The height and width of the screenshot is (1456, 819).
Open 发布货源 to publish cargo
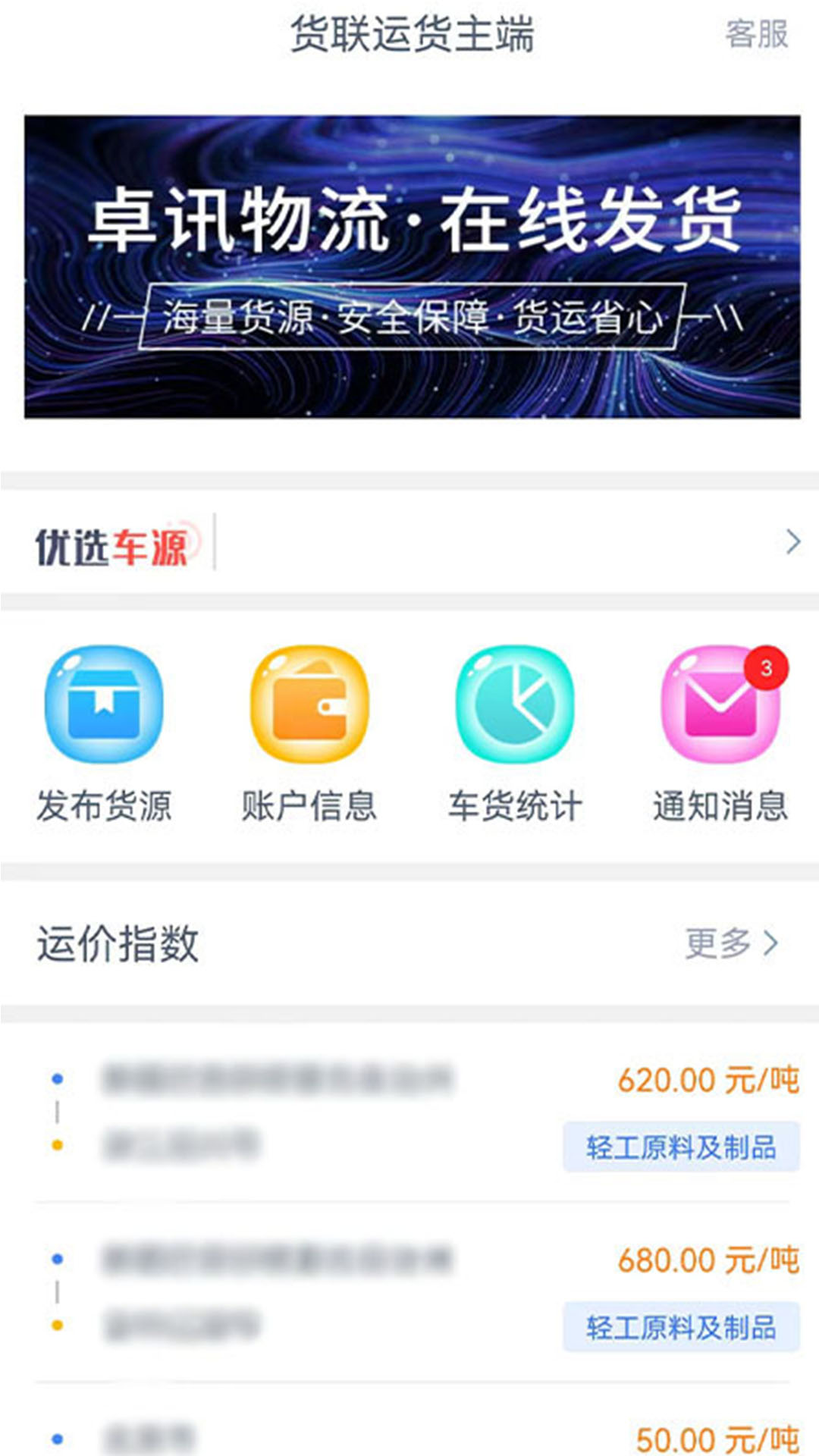tap(104, 733)
